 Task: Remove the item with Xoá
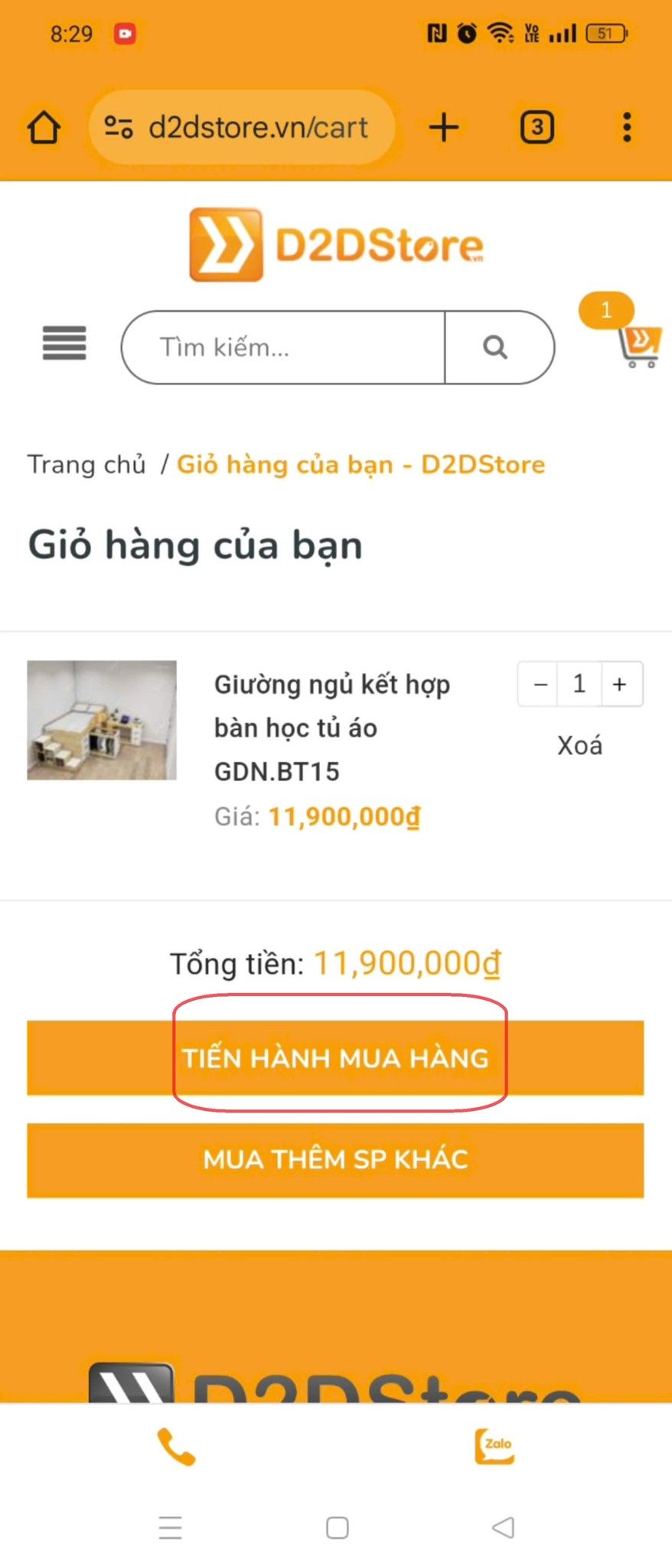point(579,745)
